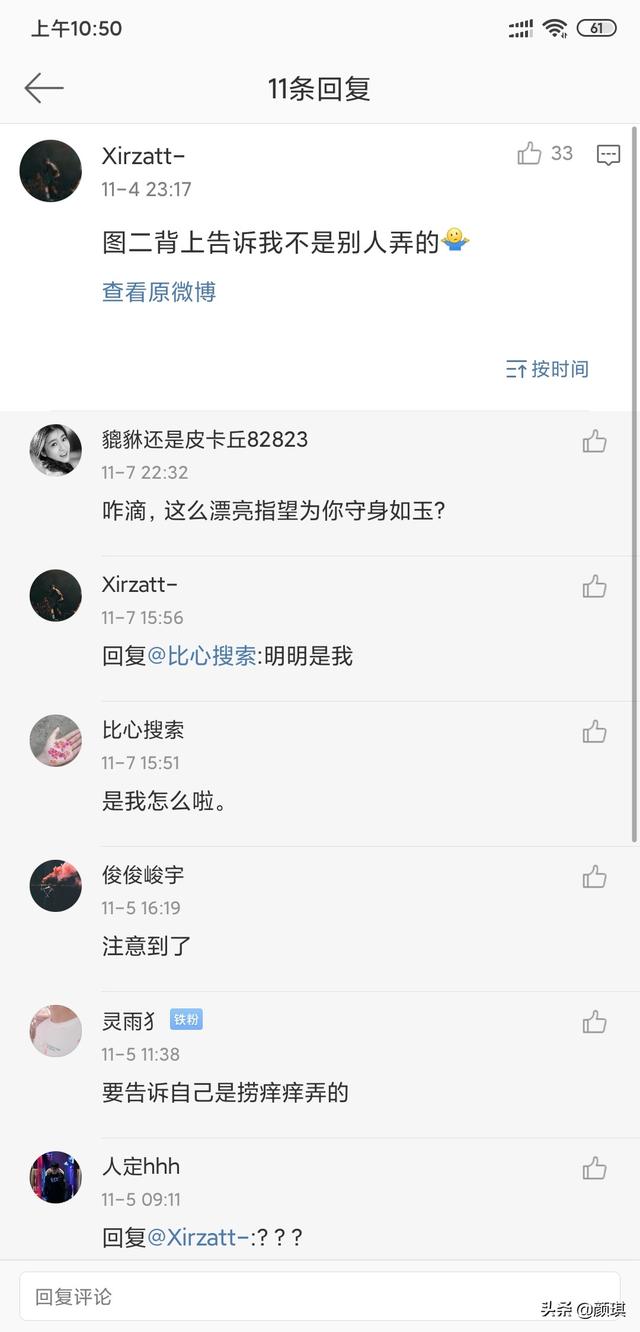Like the reply by 灵雨犭

[x=595, y=1022]
